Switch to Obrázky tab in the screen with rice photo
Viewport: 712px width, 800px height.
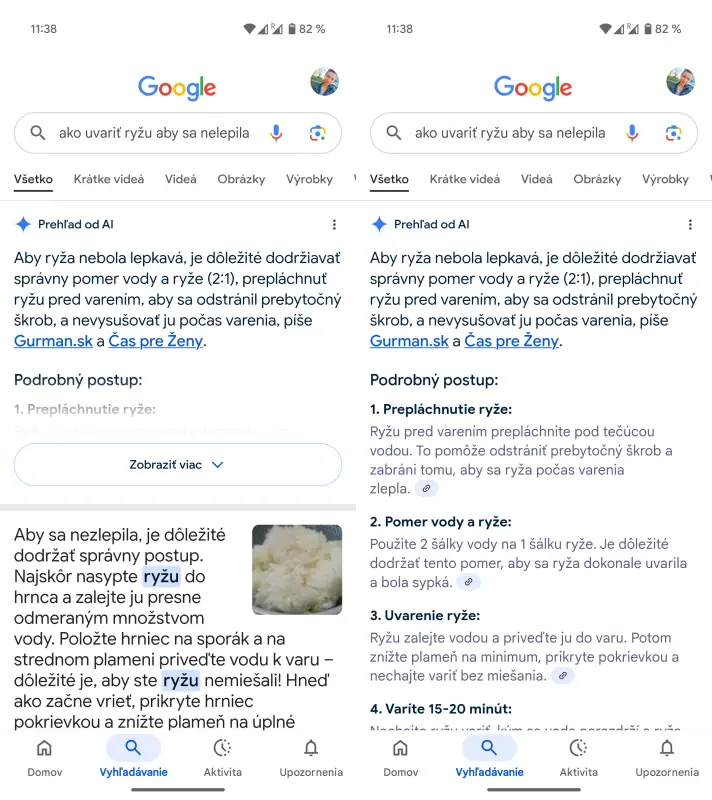click(241, 180)
